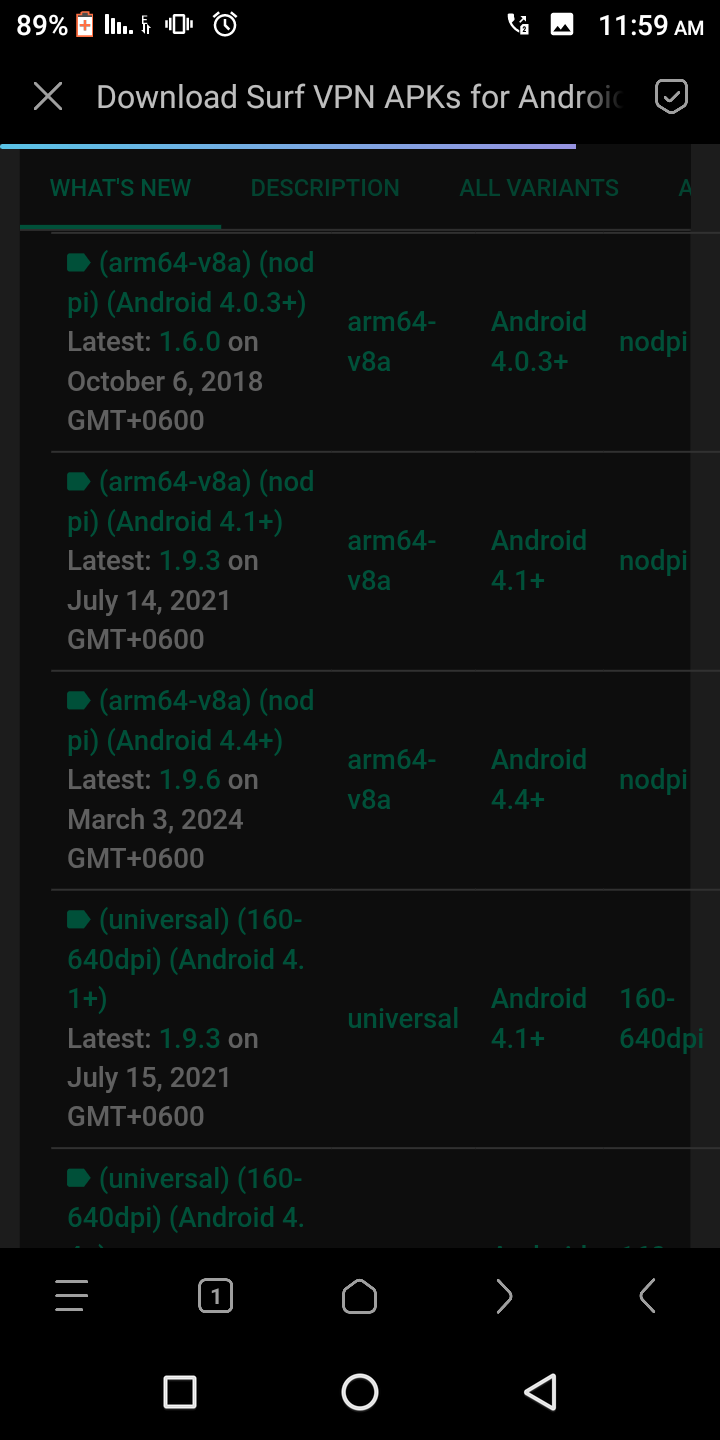Viewport: 720px width, 1440px height.
Task: View open browser tabs
Action: (x=215, y=1297)
